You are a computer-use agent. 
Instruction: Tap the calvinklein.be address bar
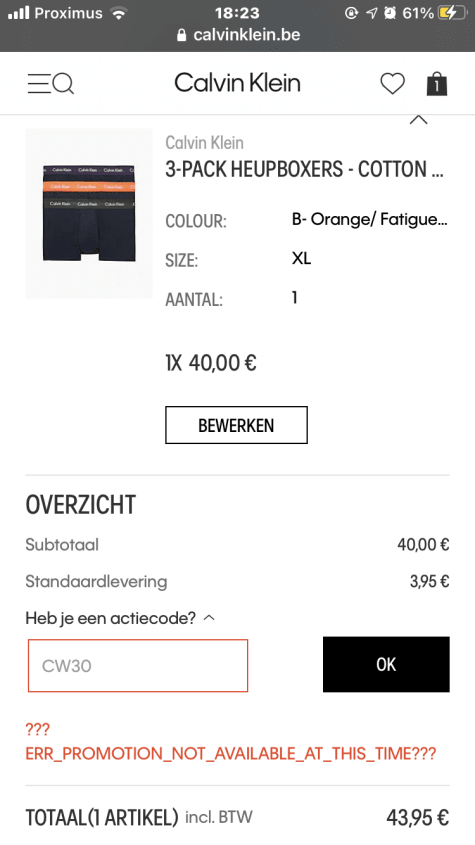coord(238,35)
